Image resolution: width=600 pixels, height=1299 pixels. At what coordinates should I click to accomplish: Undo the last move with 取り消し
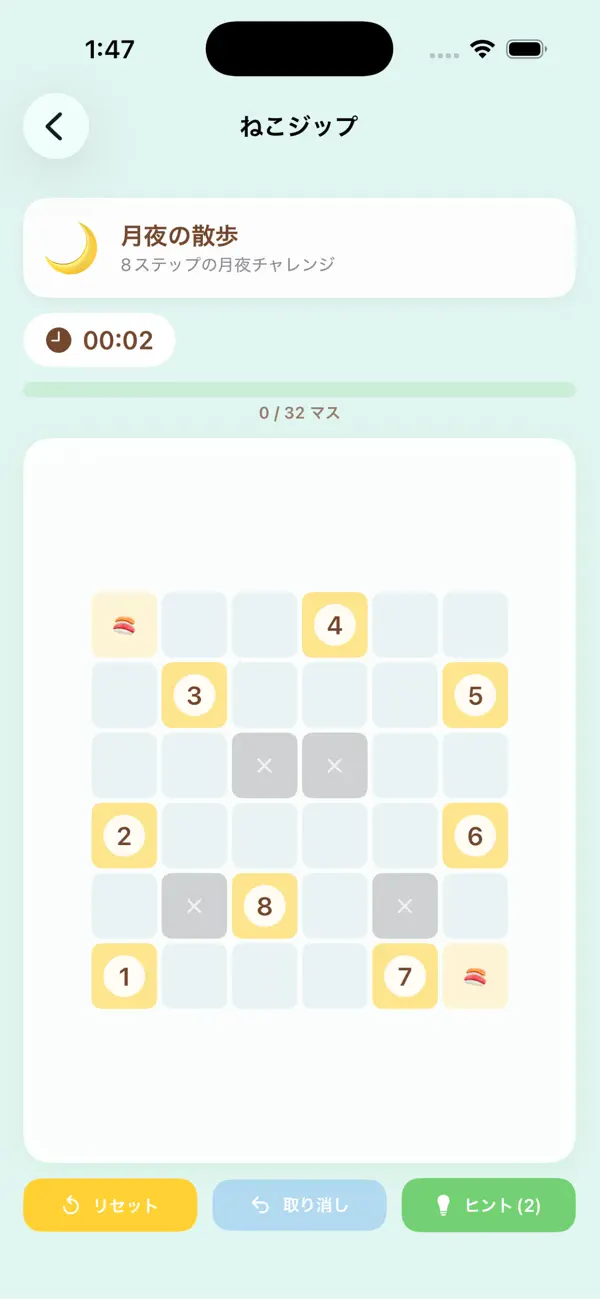[299, 1205]
